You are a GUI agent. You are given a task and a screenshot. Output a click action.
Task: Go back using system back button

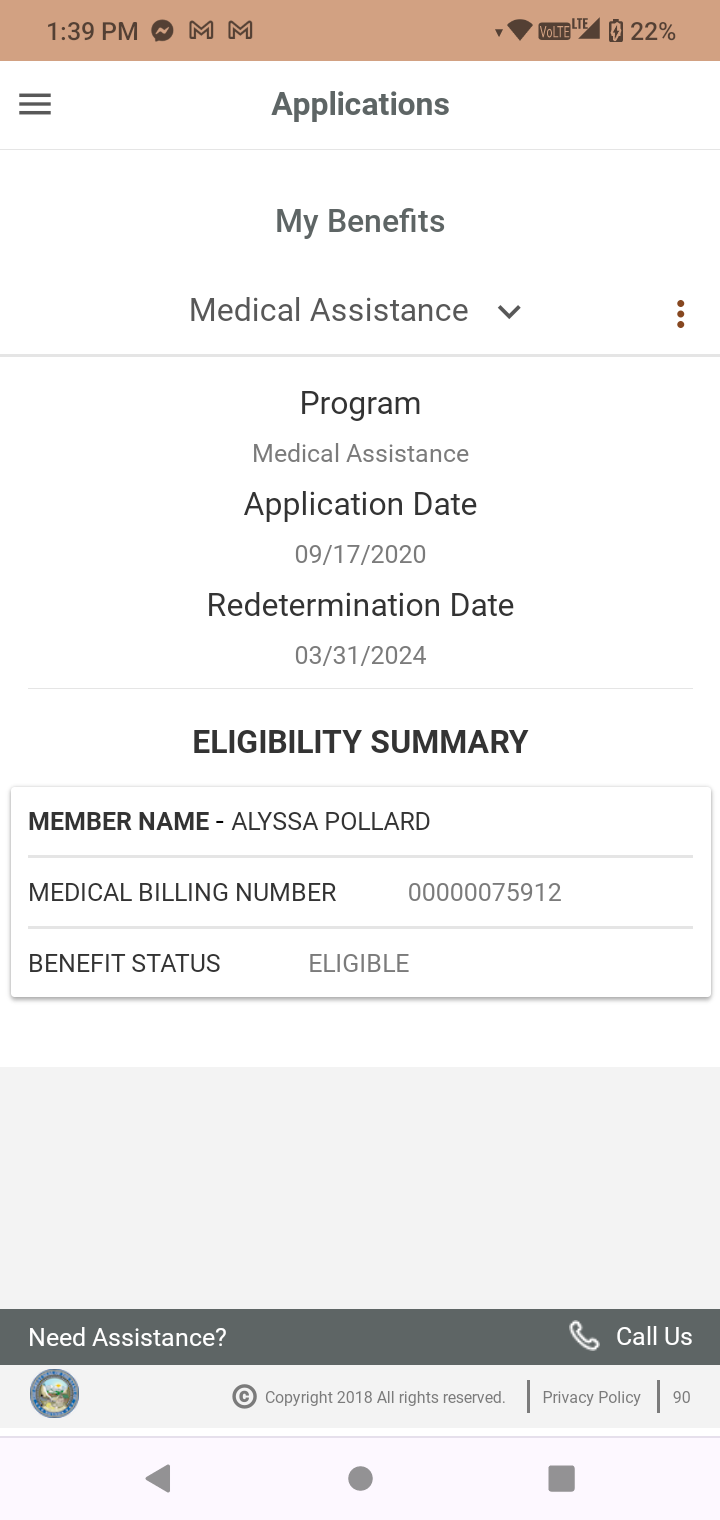point(158,1478)
